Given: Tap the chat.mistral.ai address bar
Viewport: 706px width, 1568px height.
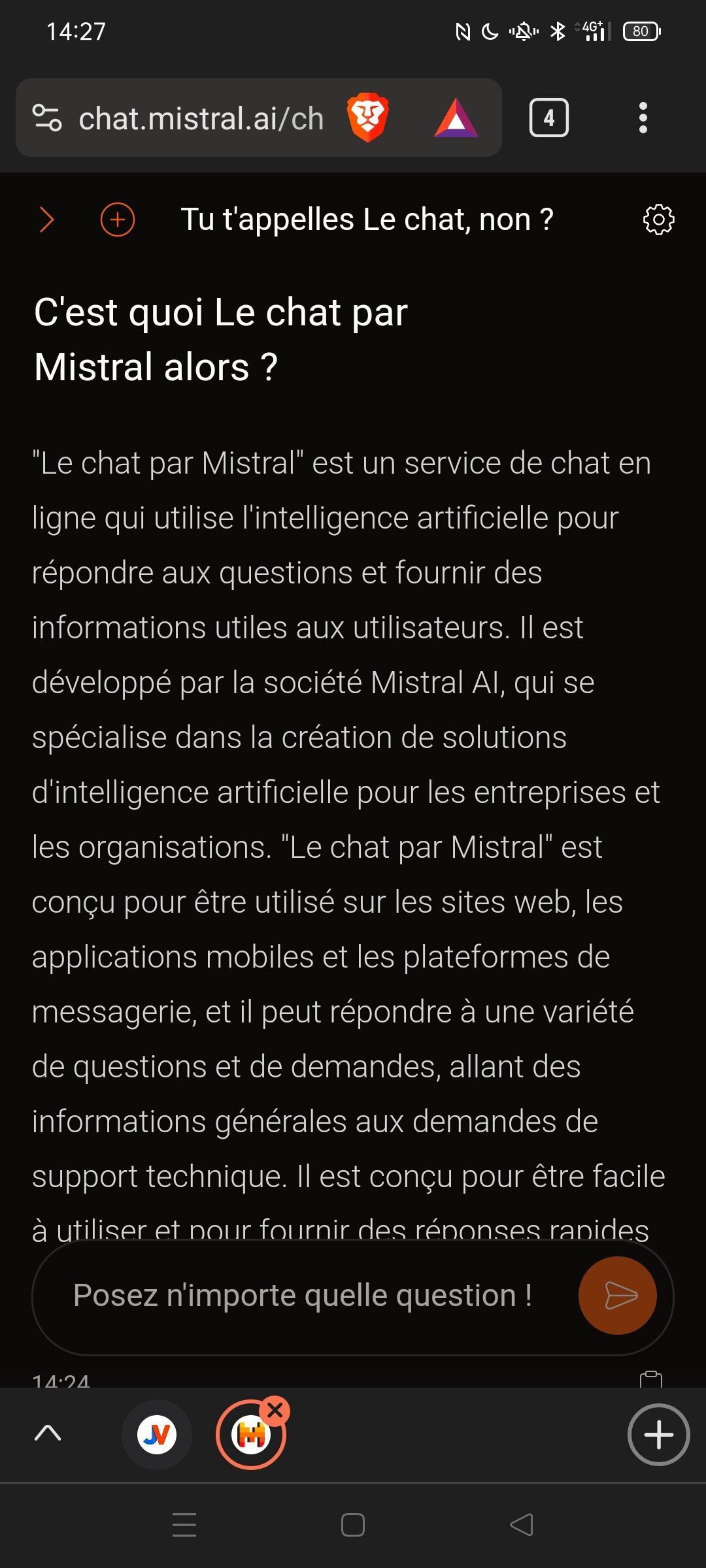Looking at the screenshot, I should 201,118.
